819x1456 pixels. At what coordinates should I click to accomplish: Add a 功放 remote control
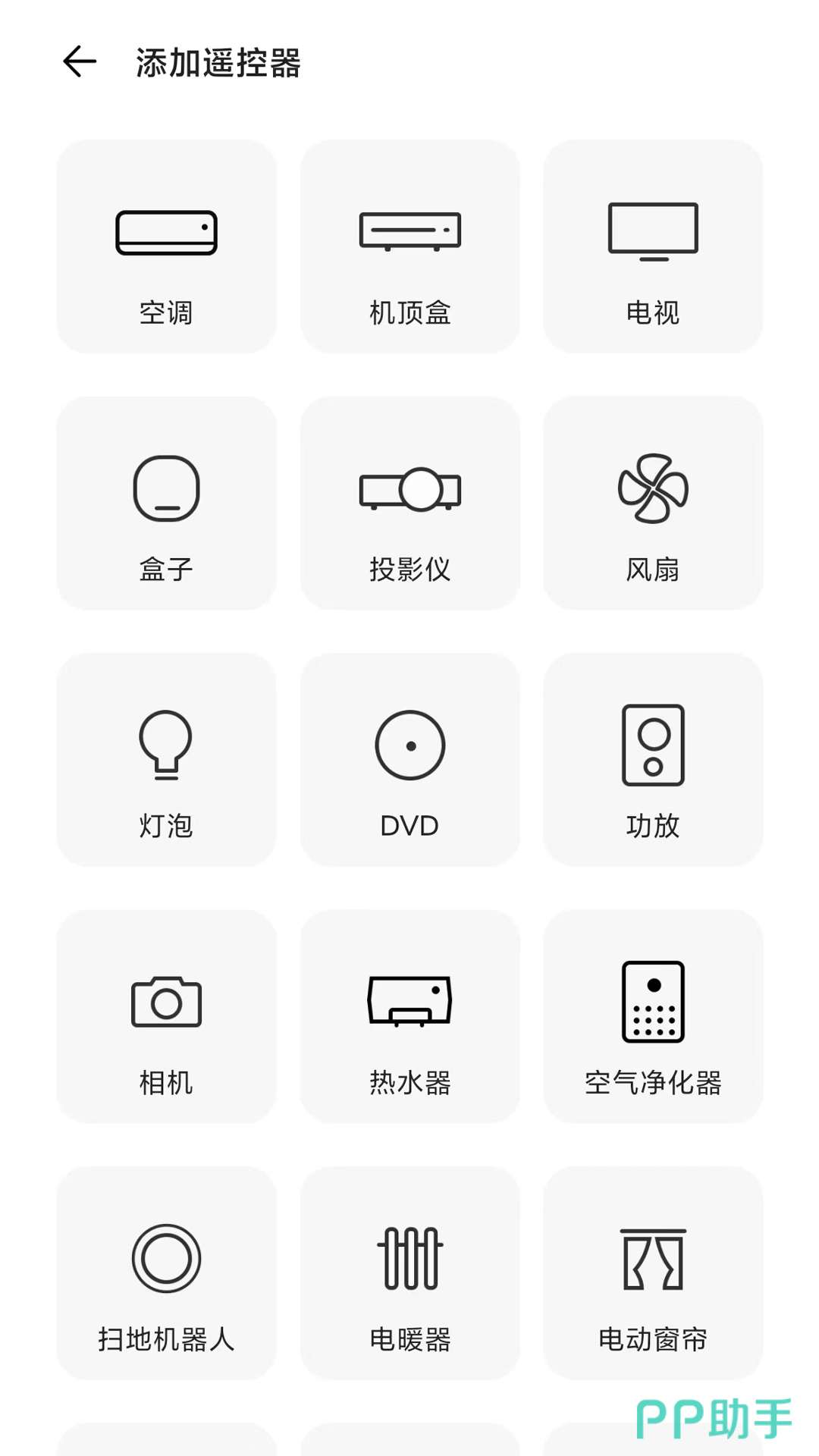[653, 760]
